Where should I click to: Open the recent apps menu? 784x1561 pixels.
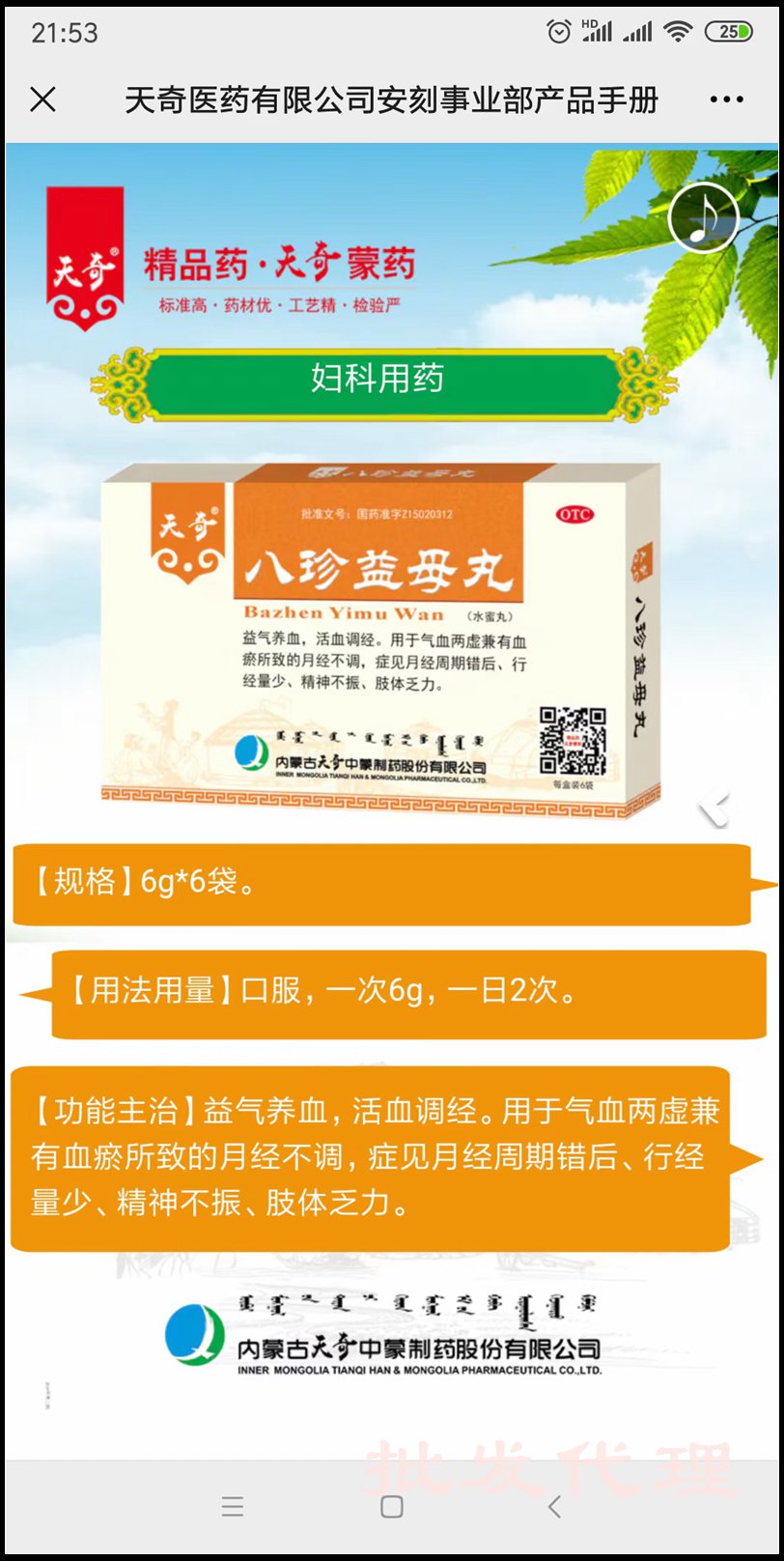tap(232, 1506)
